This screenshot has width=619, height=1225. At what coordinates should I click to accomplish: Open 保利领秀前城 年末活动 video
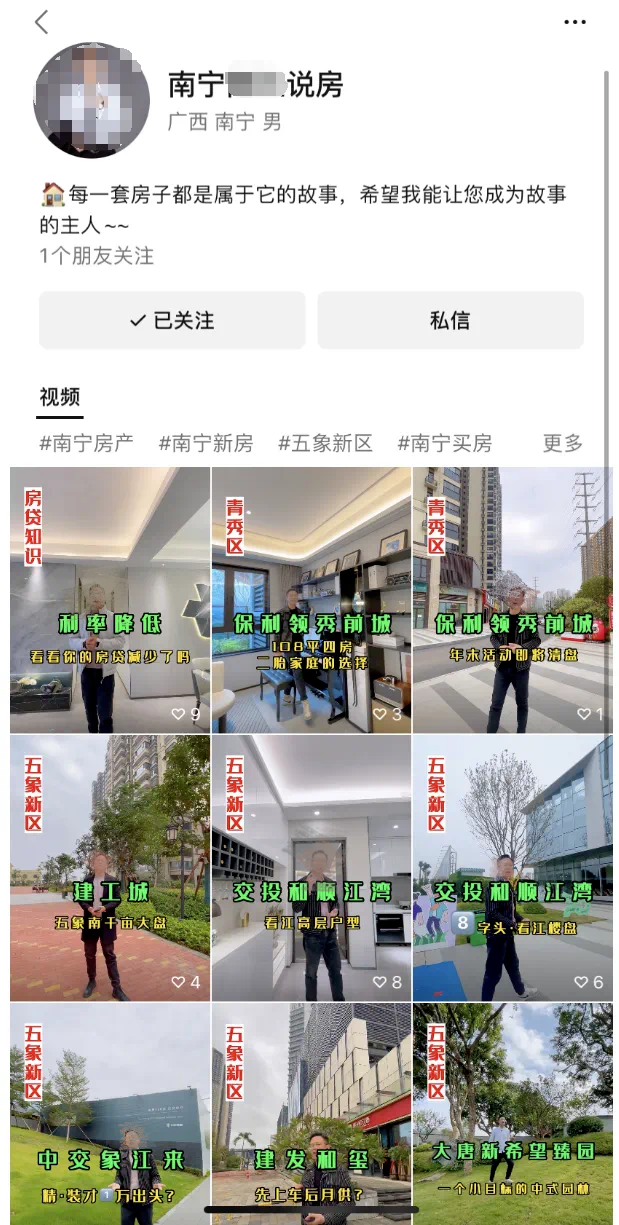pyautogui.click(x=513, y=600)
